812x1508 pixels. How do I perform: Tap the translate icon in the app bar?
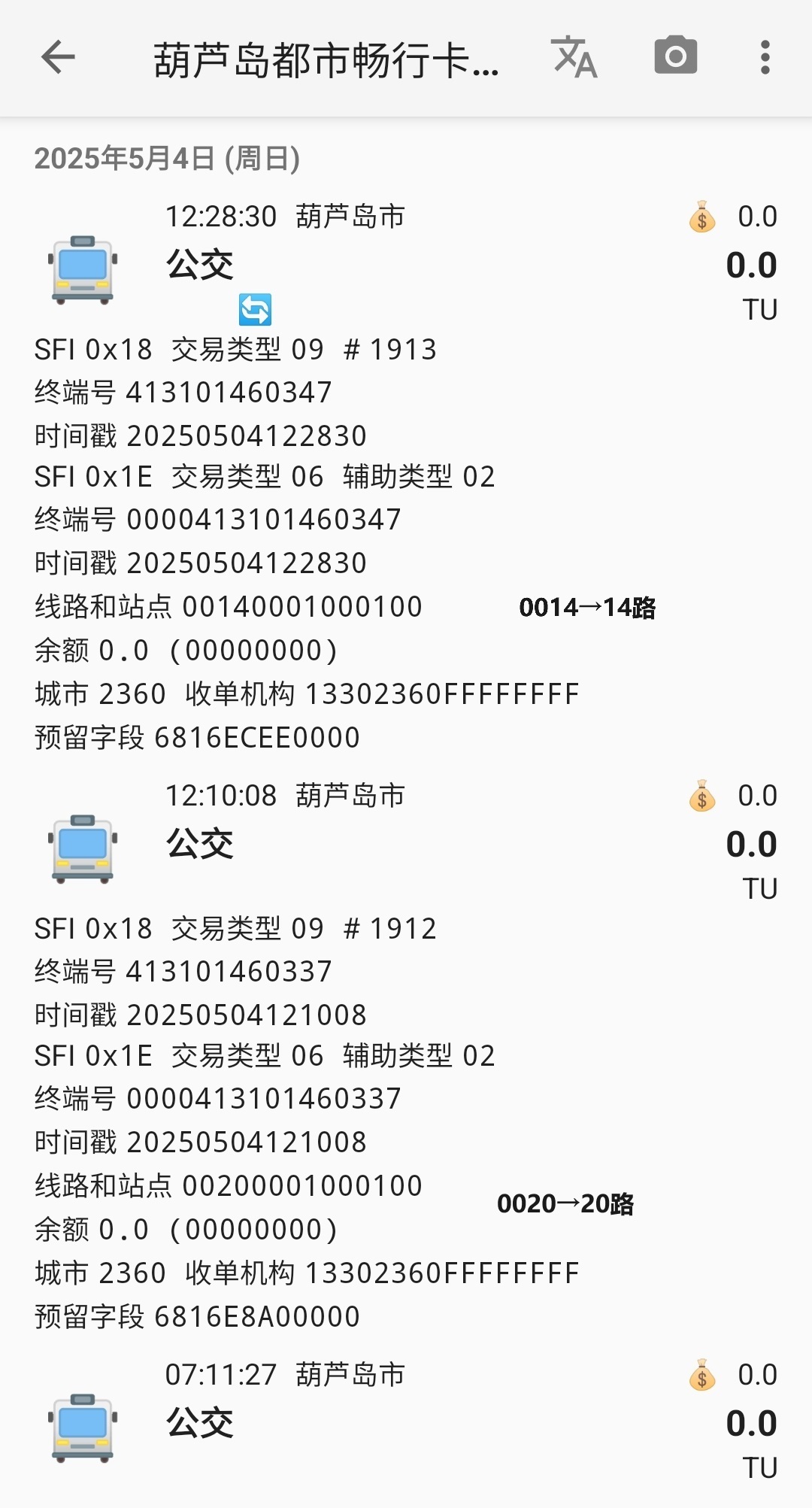point(574,57)
